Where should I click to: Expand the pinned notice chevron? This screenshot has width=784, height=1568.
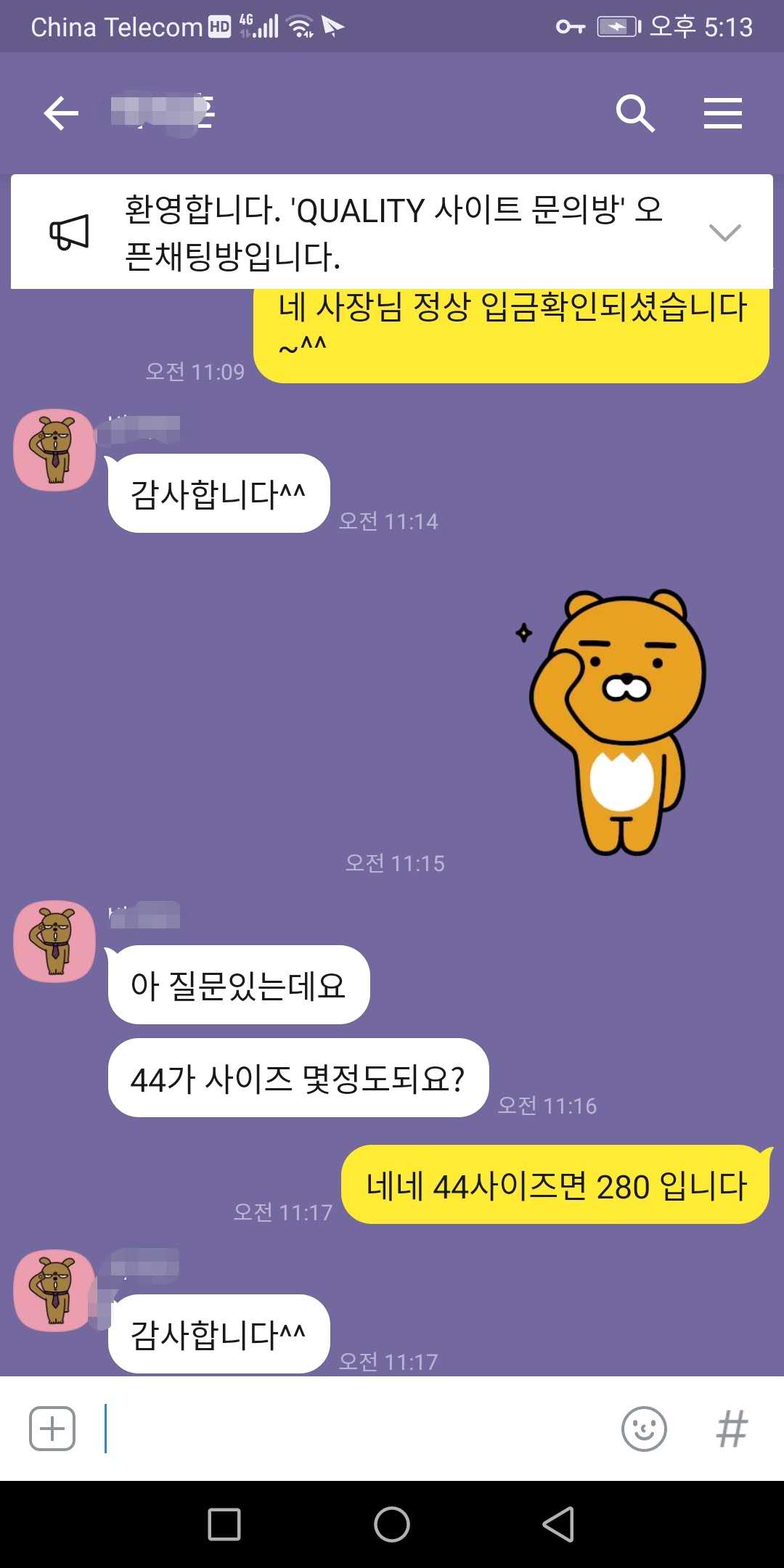click(724, 232)
